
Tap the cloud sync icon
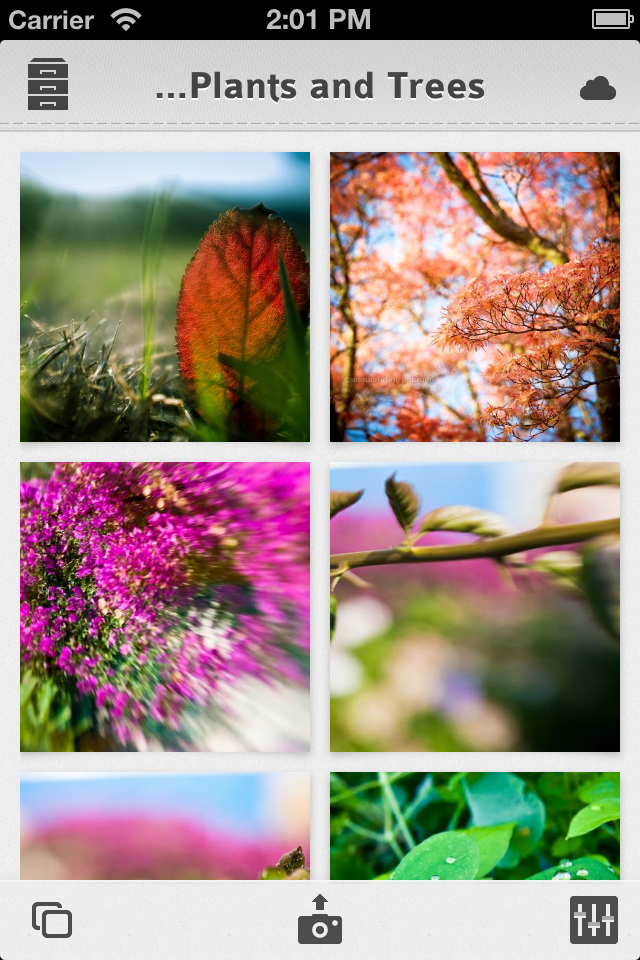coord(597,89)
